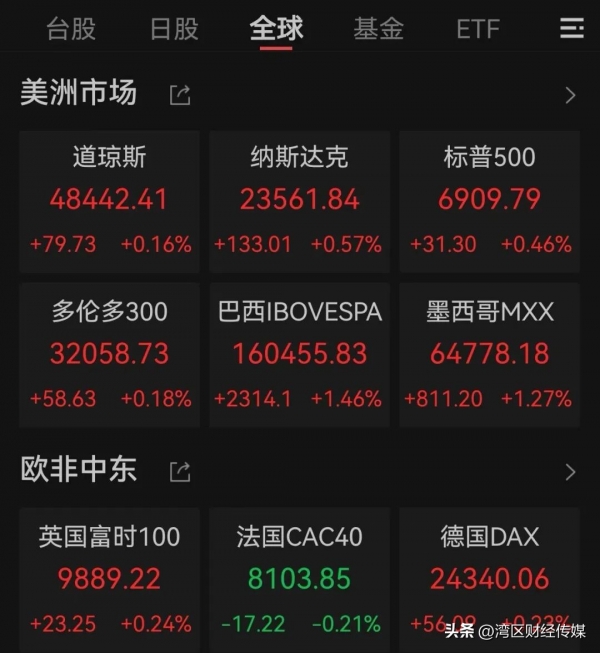The height and width of the screenshot is (653, 600).
Task: Open 巴西IBOVESPA index details
Action: coord(299,355)
